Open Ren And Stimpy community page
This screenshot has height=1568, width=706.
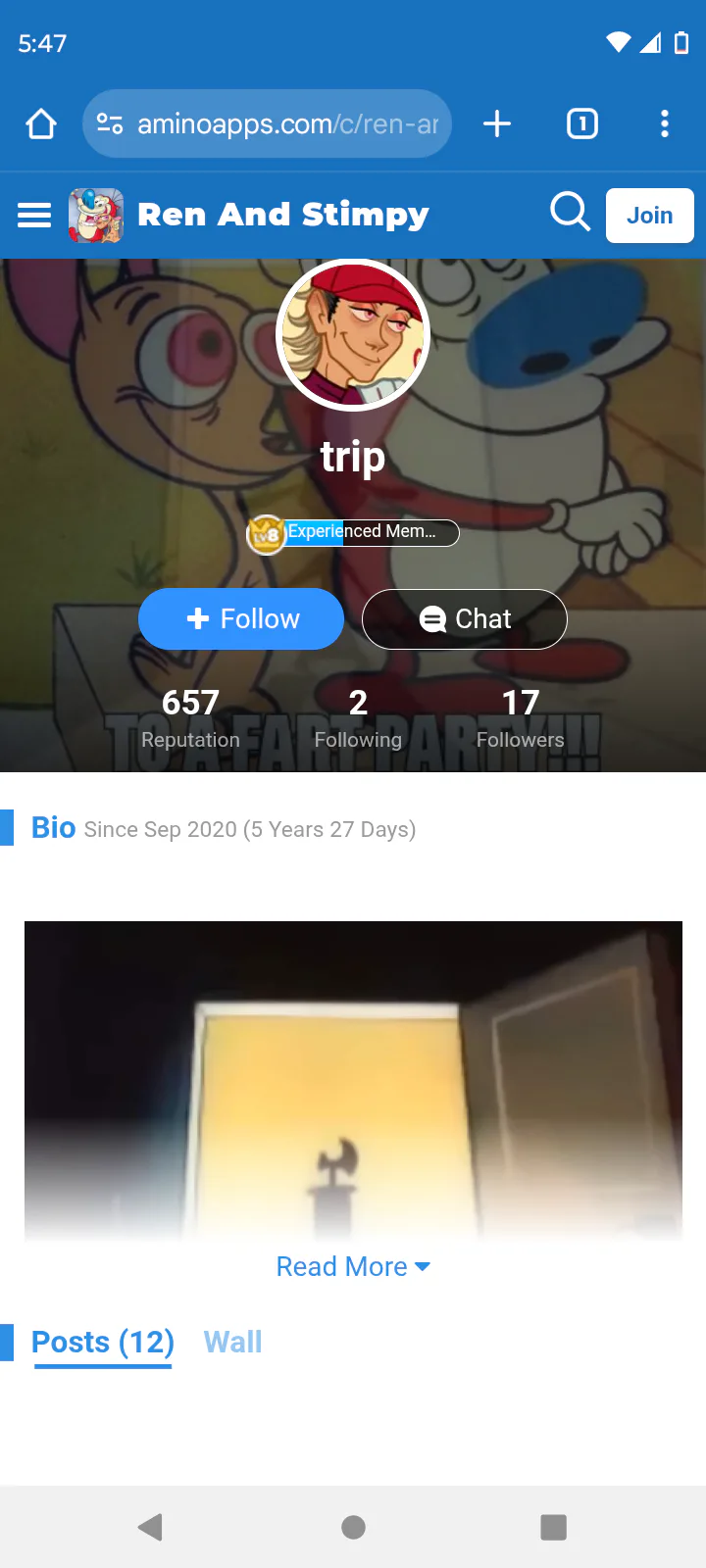282,215
